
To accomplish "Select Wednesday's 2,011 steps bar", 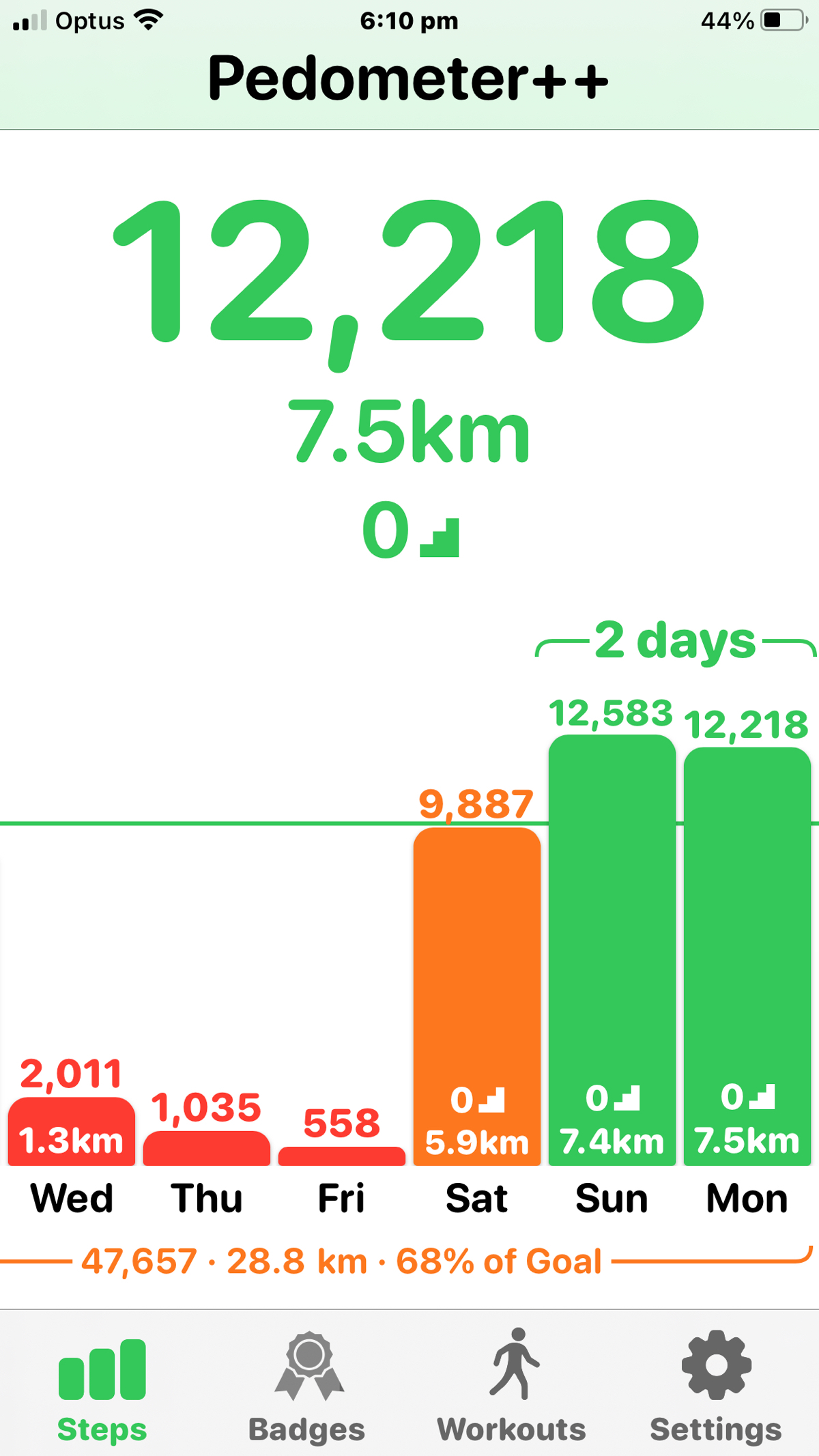I will (72, 1132).
